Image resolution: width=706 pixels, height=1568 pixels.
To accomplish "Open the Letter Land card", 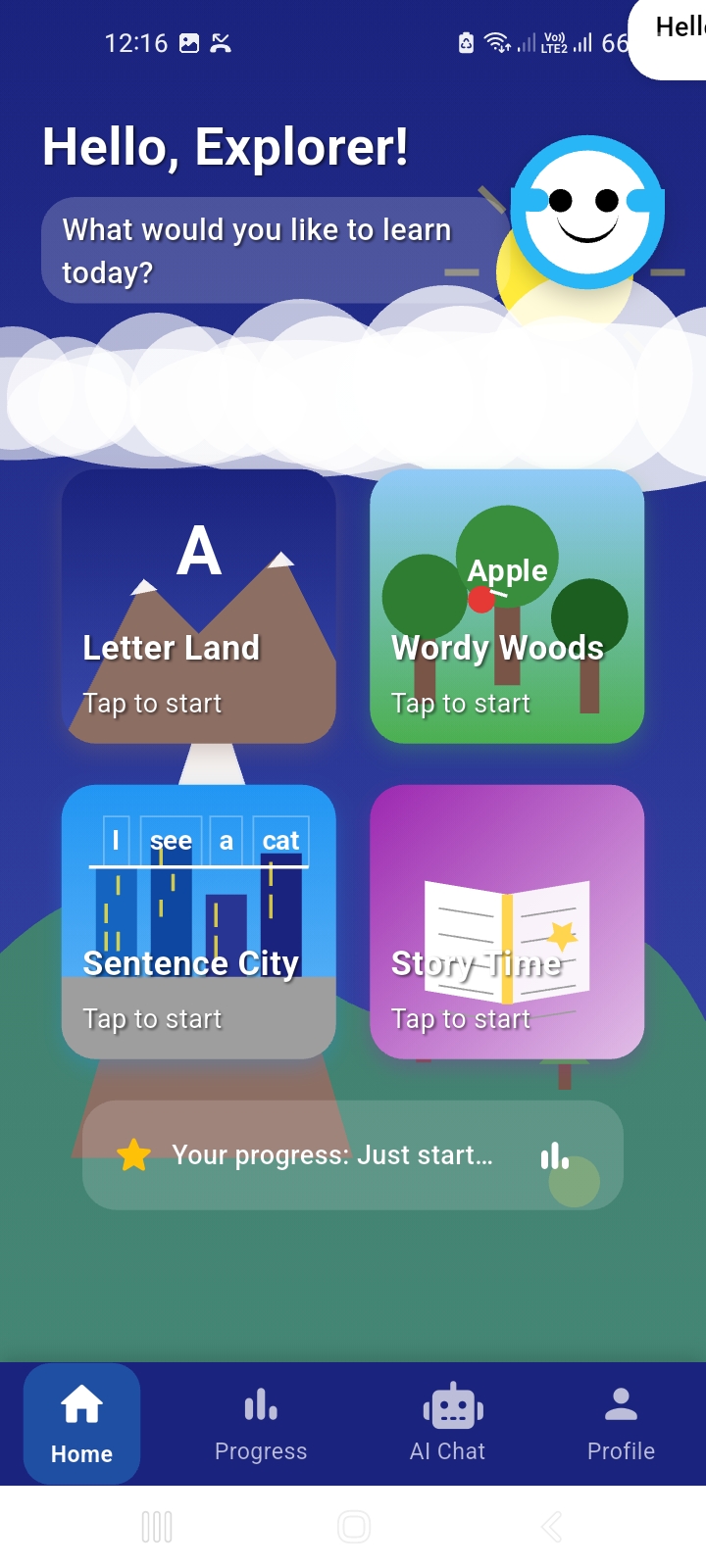I will click(199, 607).
